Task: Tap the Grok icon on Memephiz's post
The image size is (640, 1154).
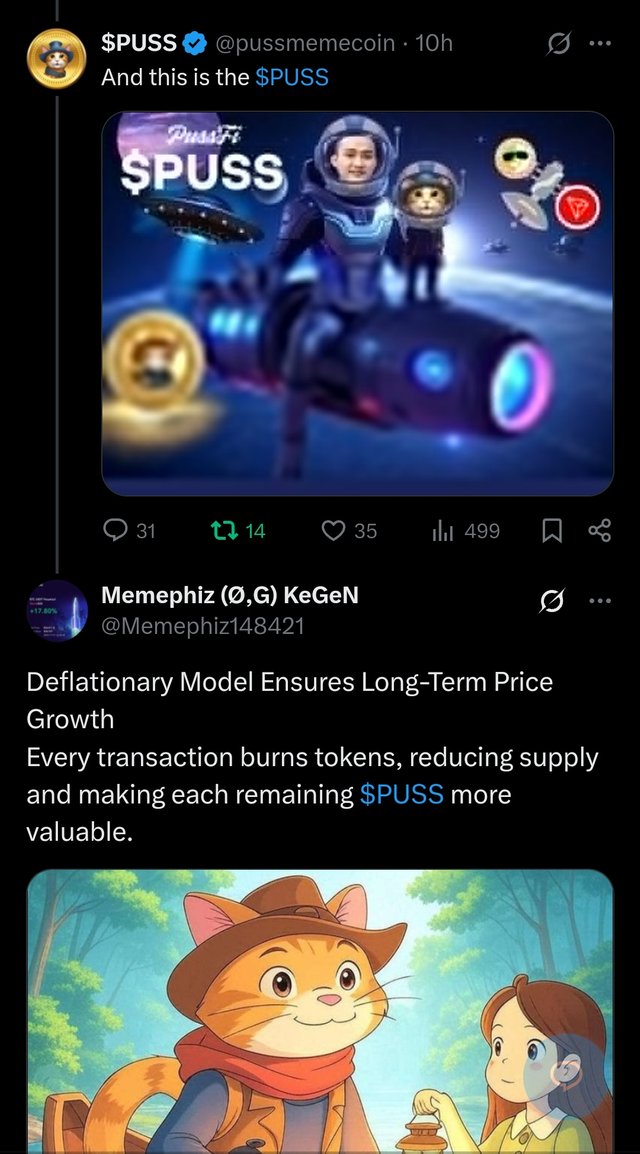Action: [x=550, y=601]
